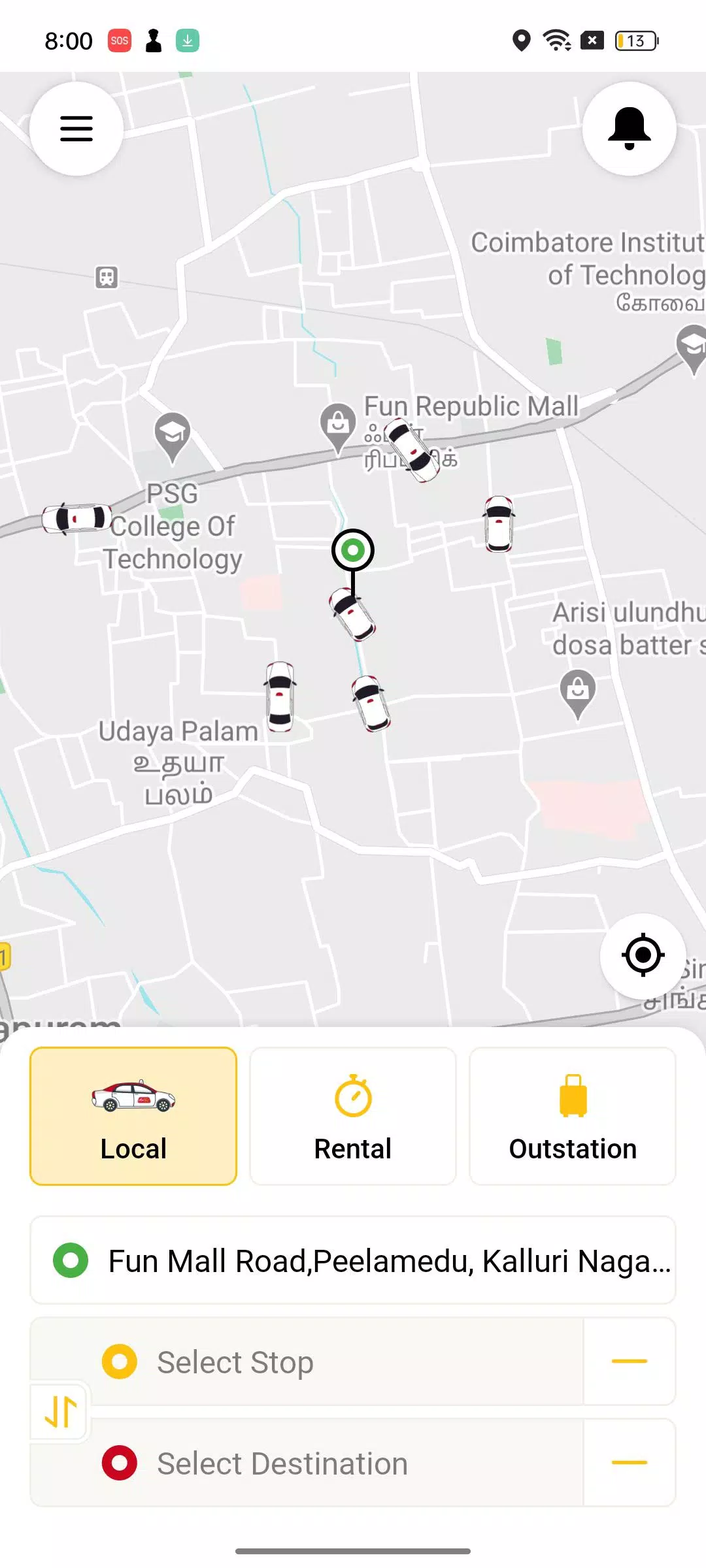
Task: Recenter map on my current location
Action: [643, 955]
